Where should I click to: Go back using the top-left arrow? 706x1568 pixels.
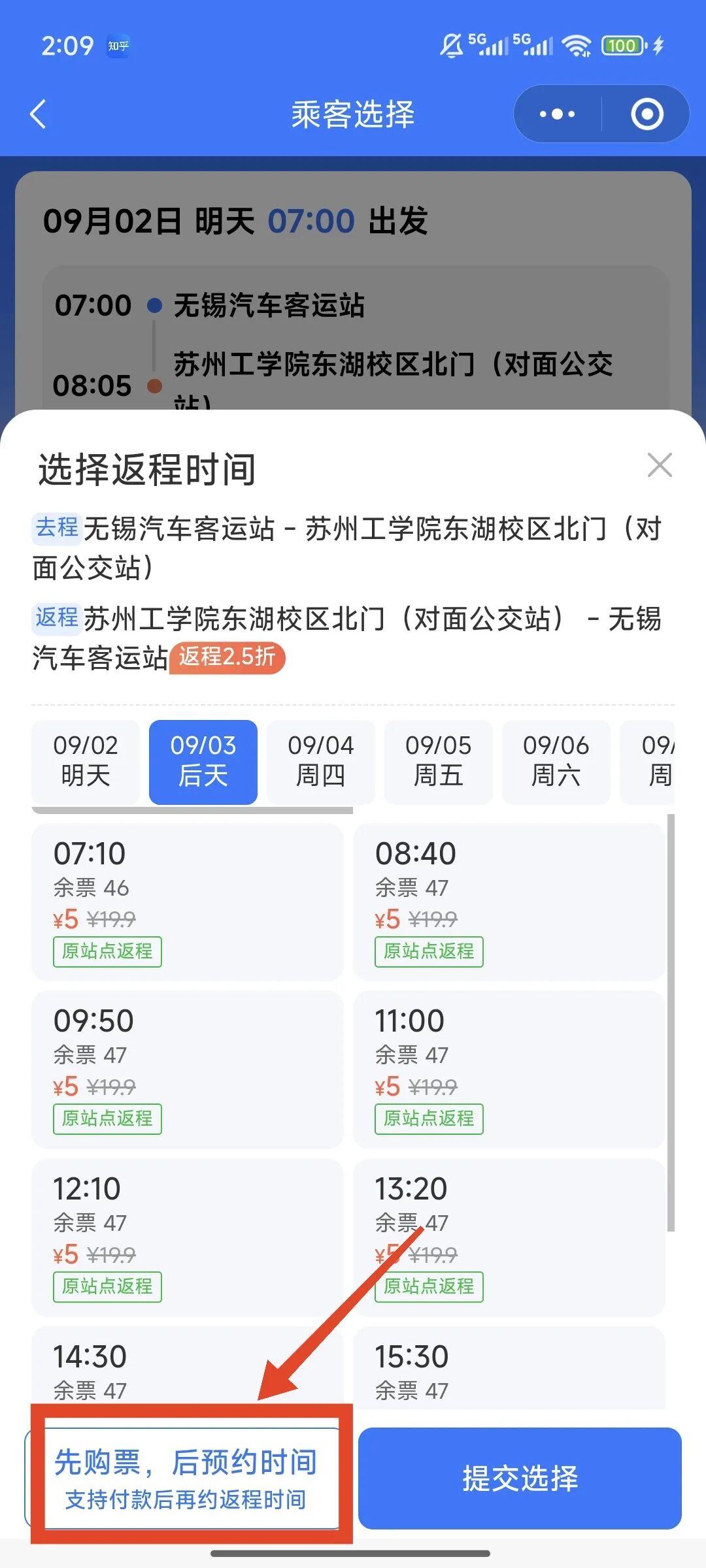39,114
